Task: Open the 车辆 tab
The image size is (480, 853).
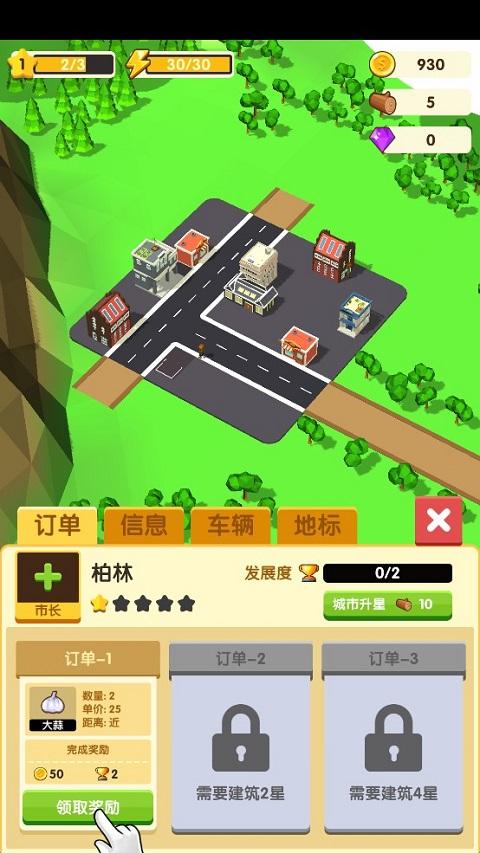Action: point(230,526)
